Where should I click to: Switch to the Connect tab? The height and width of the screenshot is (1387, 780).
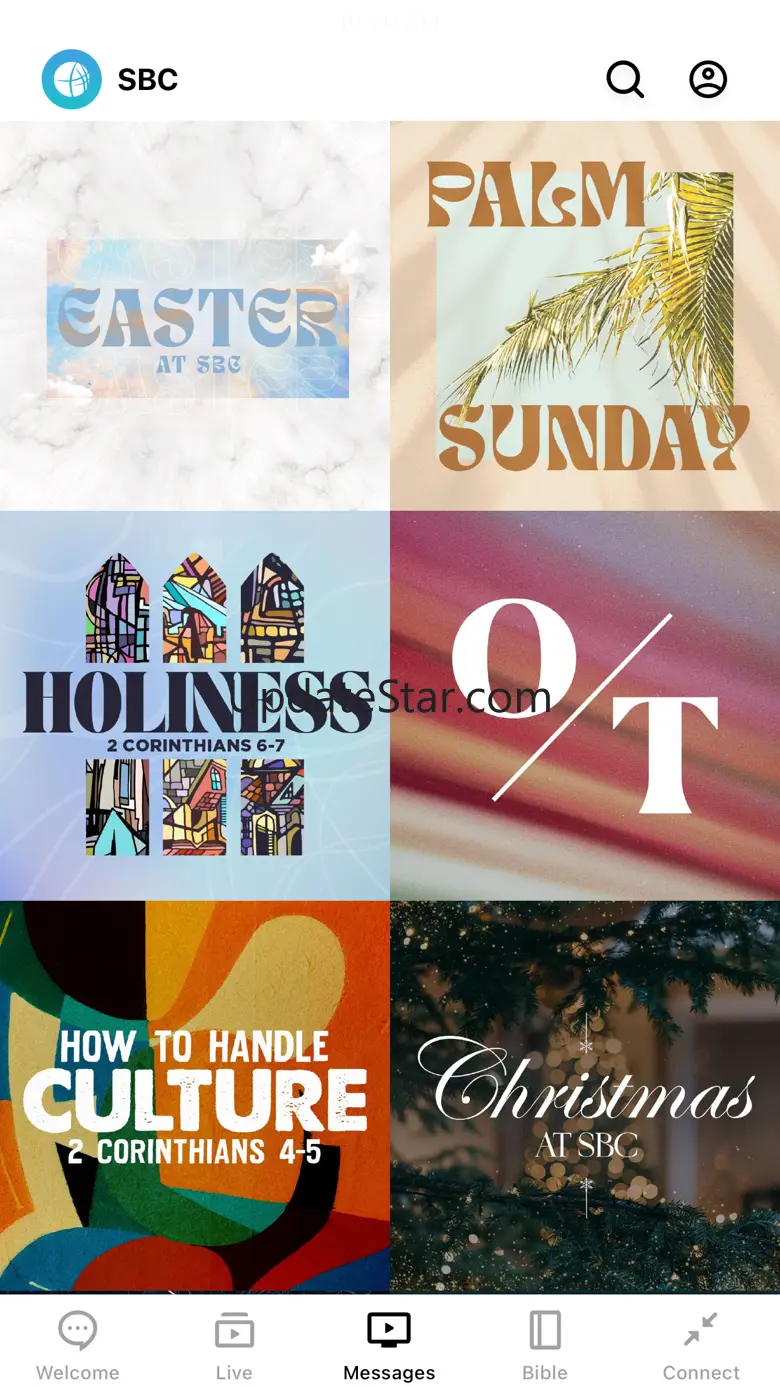701,1346
